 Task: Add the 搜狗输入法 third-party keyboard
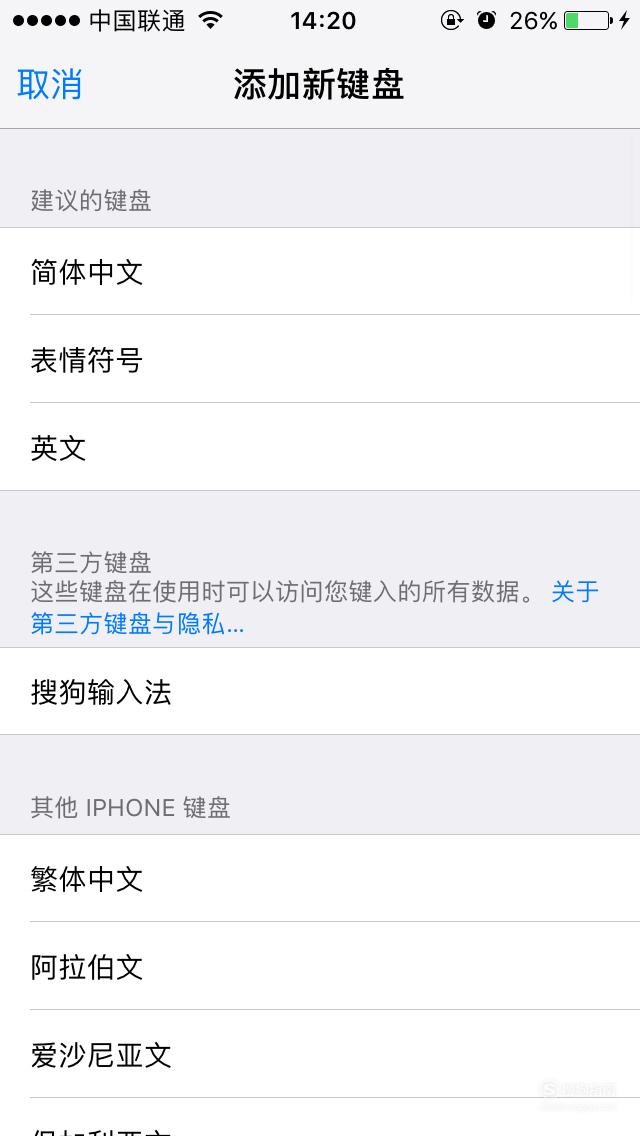pos(320,691)
